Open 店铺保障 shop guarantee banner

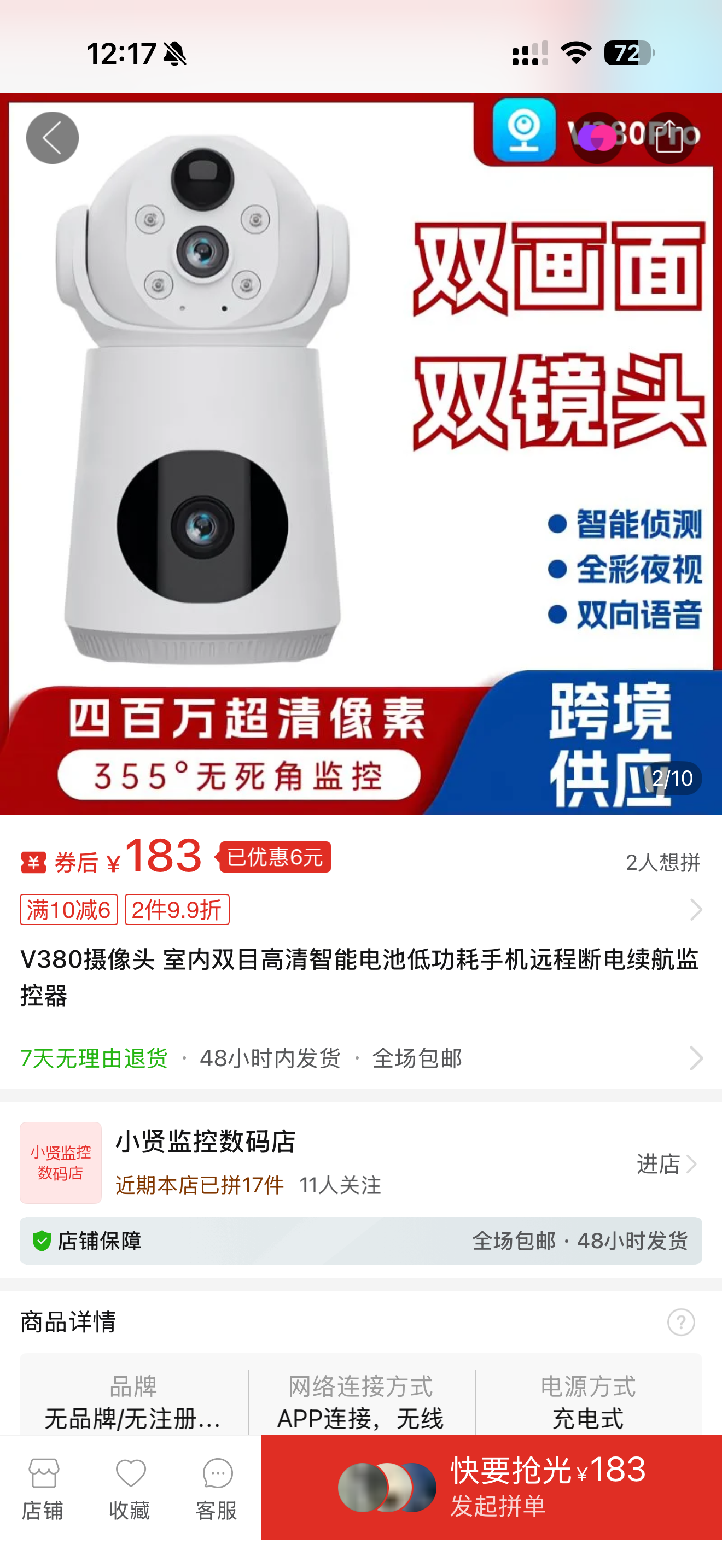point(360,1241)
